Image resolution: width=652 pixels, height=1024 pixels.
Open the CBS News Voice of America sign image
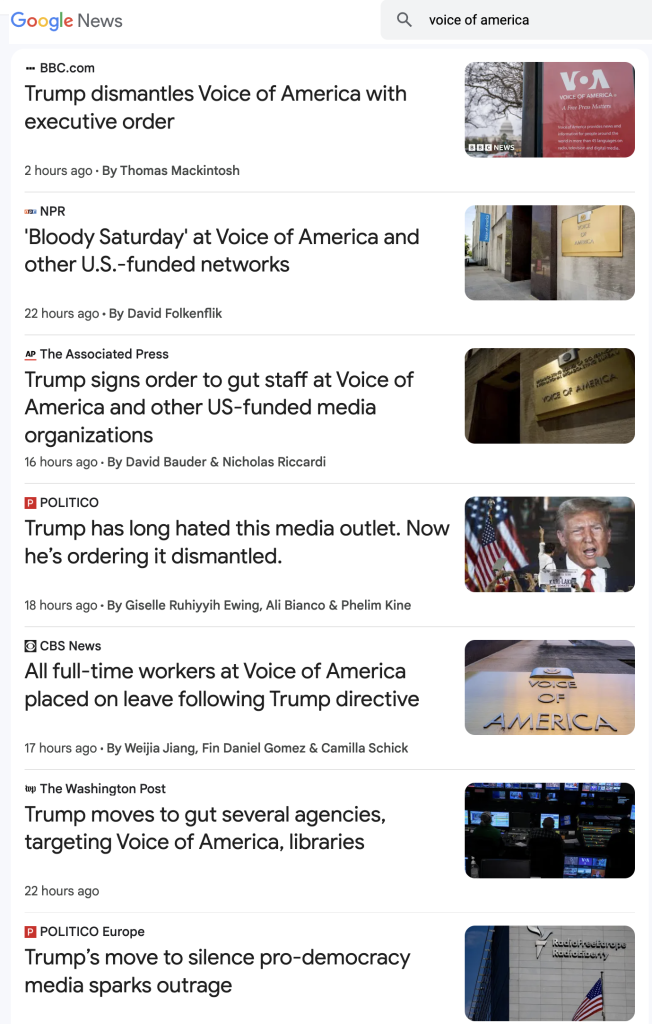549,687
